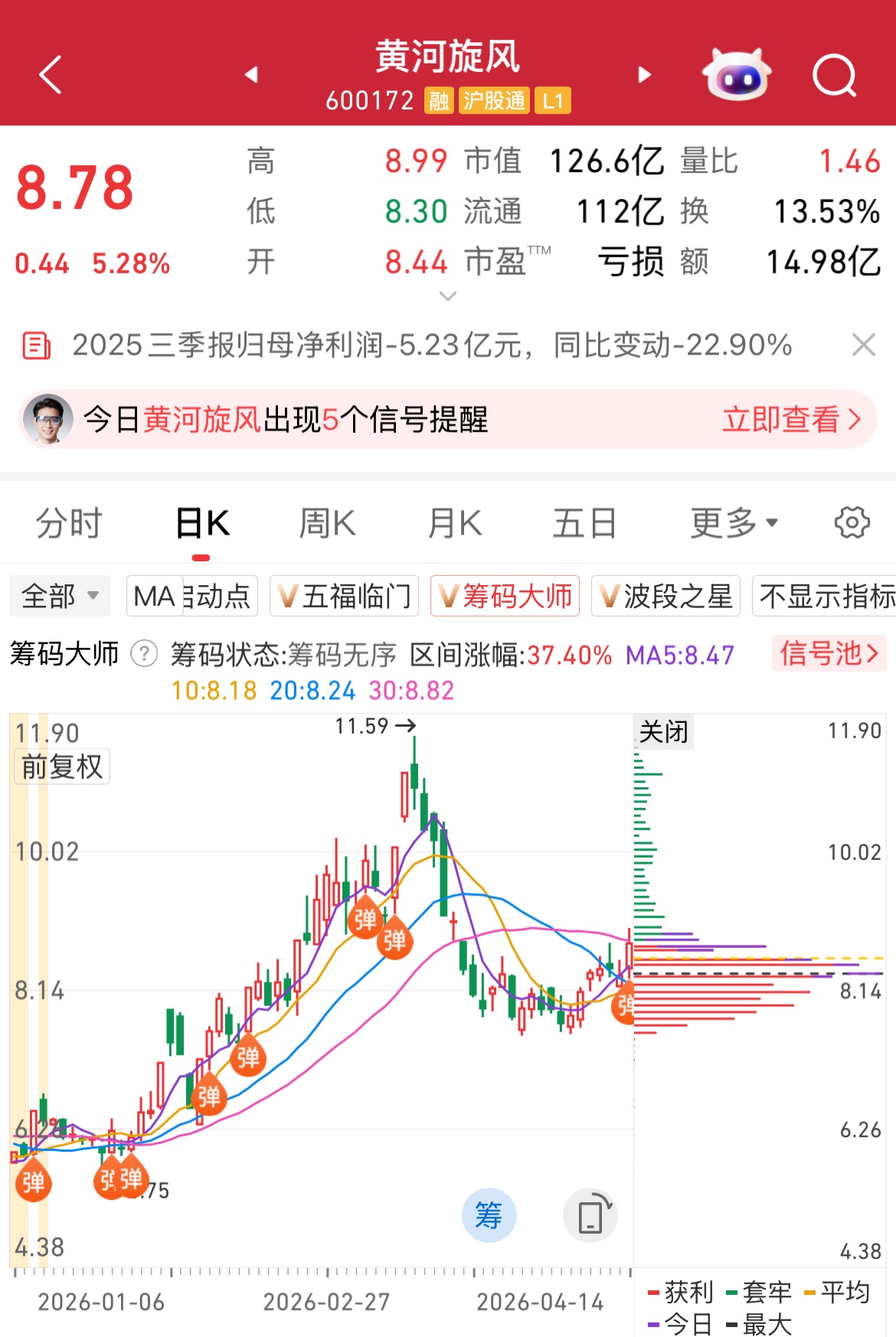Open chart settings gear
This screenshot has width=896, height=1337.
pyautogui.click(x=852, y=524)
